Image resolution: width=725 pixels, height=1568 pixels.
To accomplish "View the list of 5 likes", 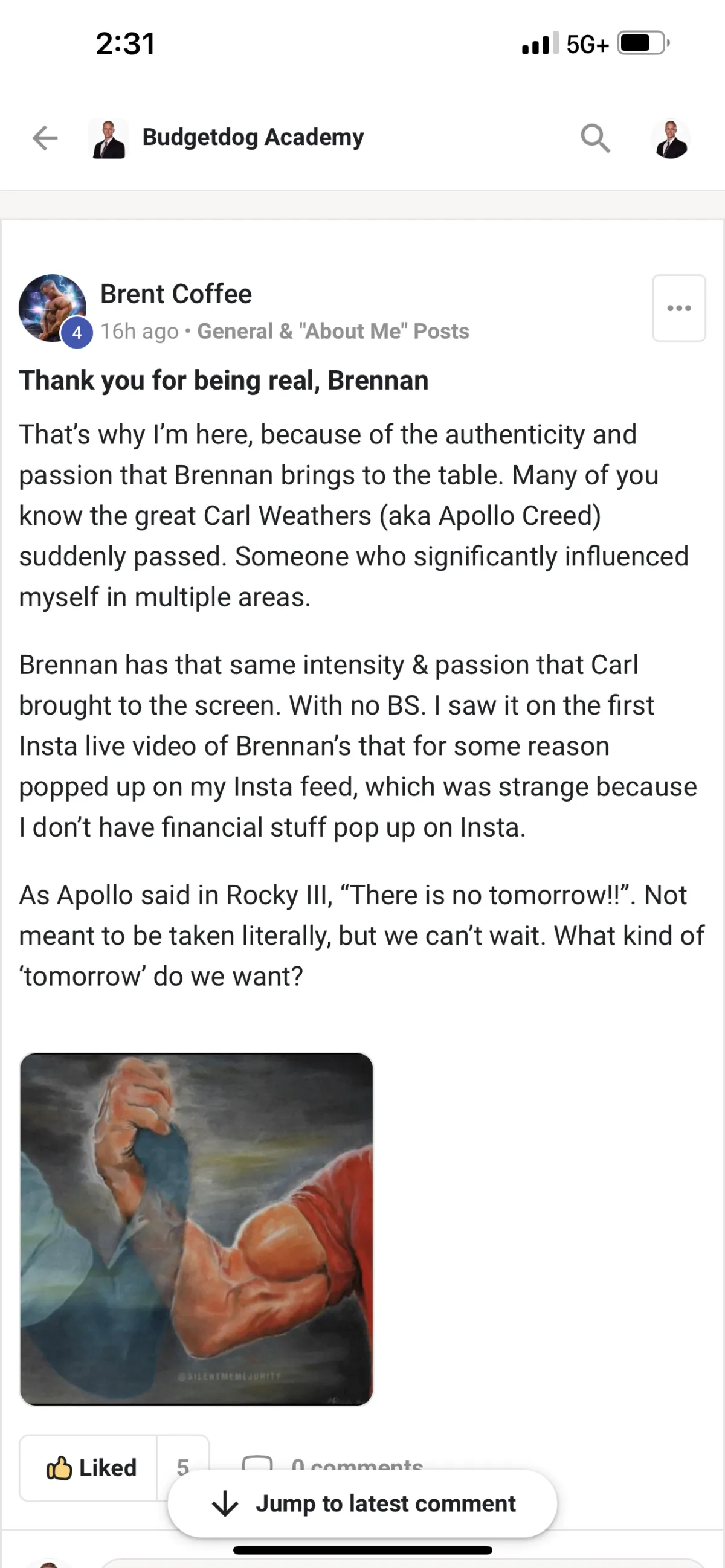I will [182, 1468].
